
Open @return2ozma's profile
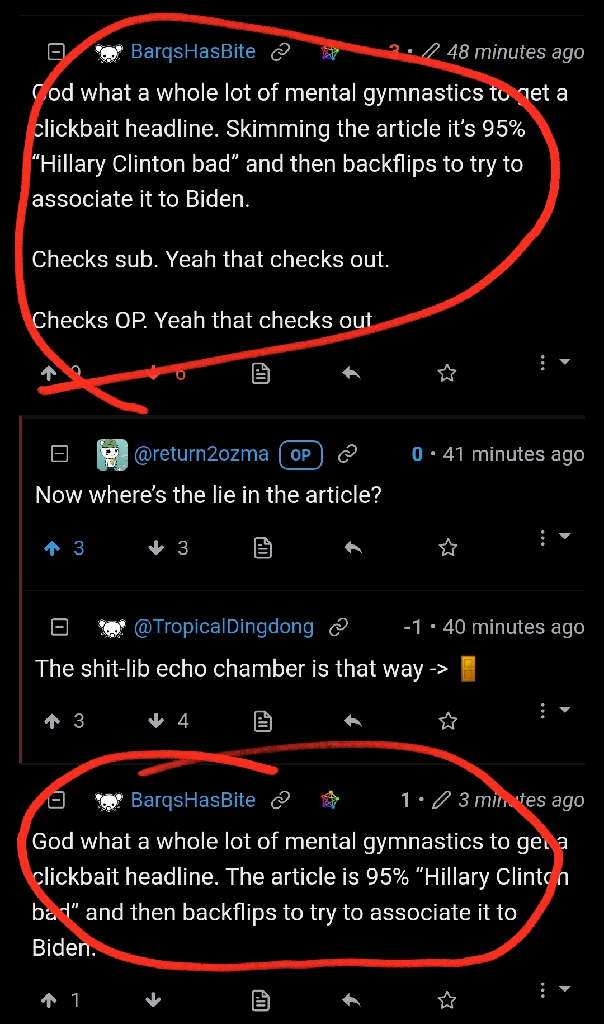[200, 454]
